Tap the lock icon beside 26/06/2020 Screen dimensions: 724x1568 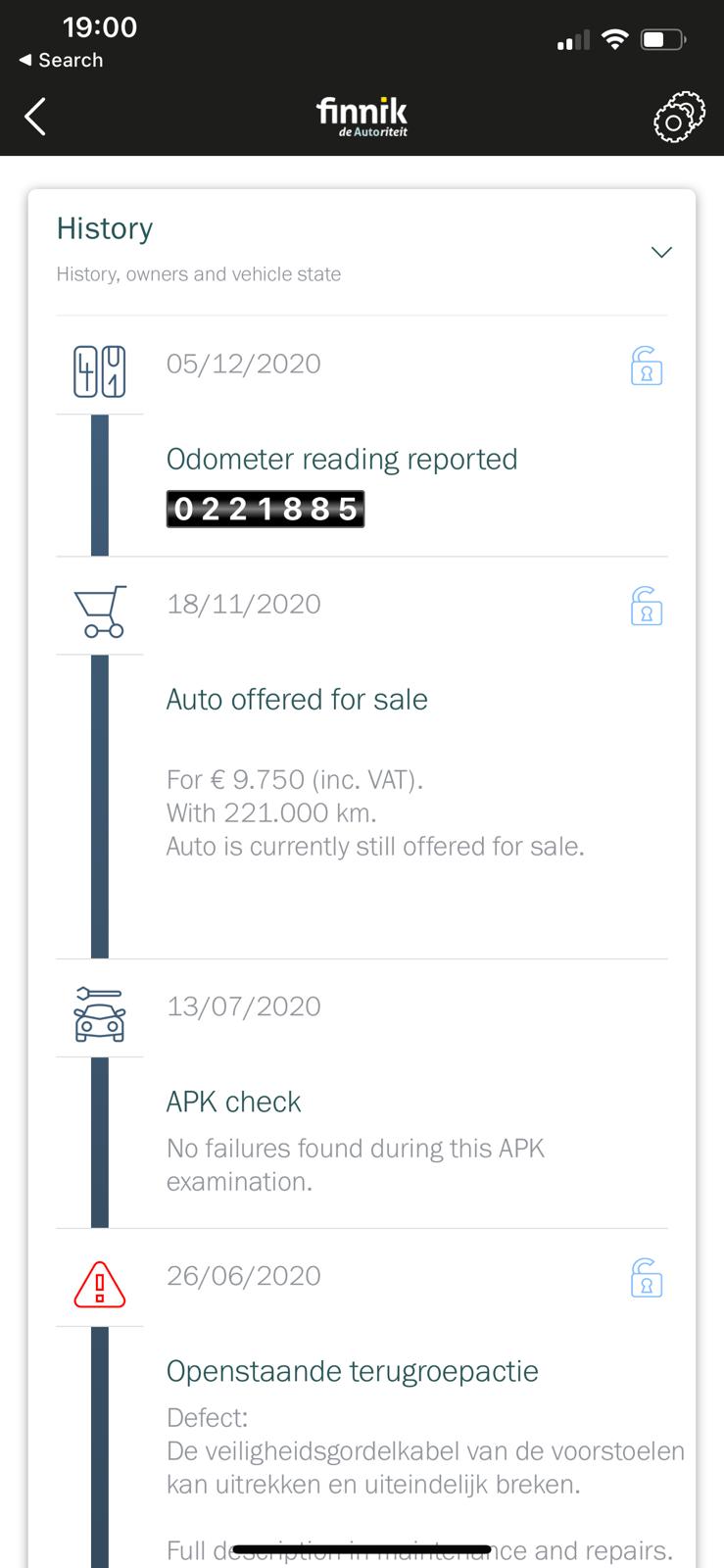(647, 1278)
